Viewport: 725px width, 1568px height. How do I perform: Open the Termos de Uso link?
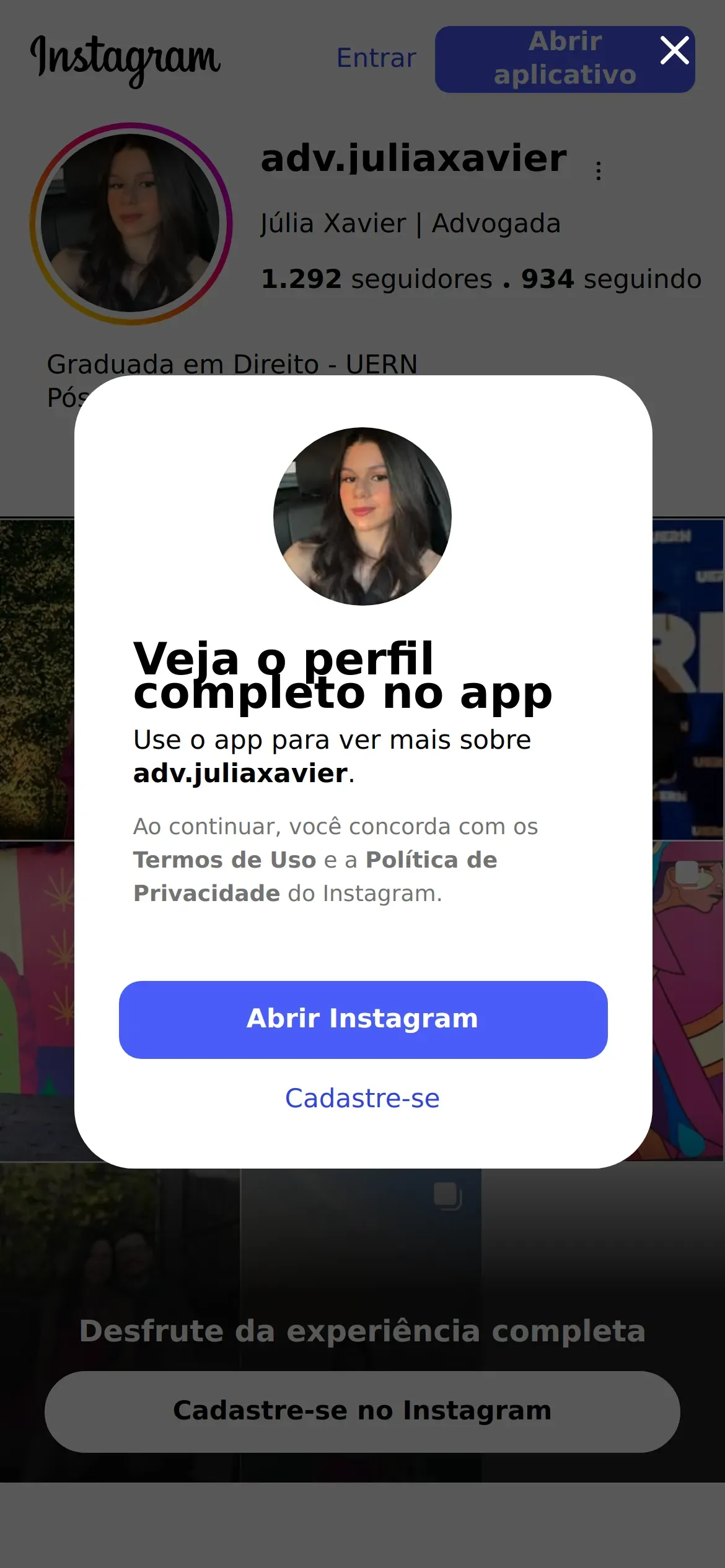coord(224,860)
